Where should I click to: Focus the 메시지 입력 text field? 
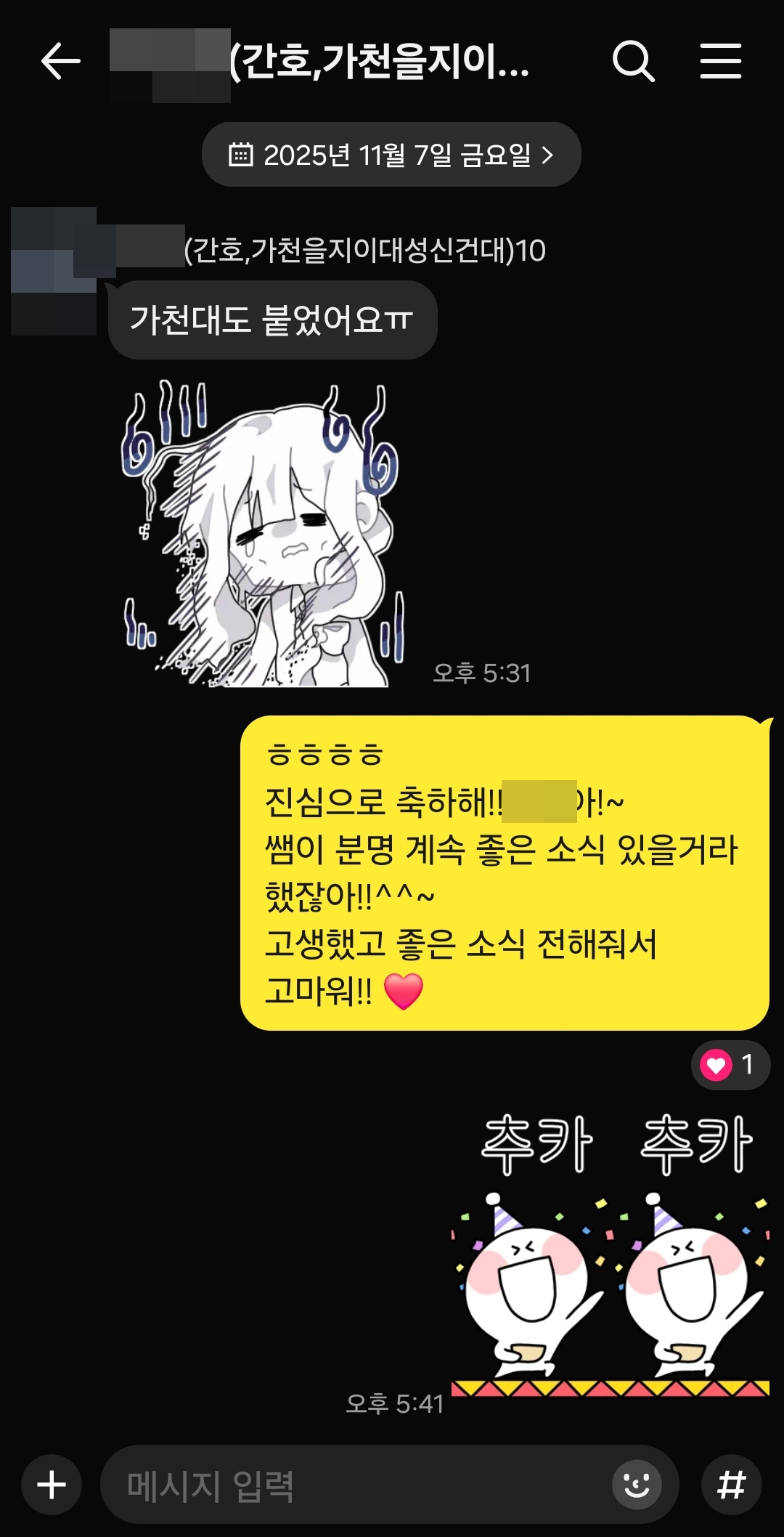(356, 1485)
